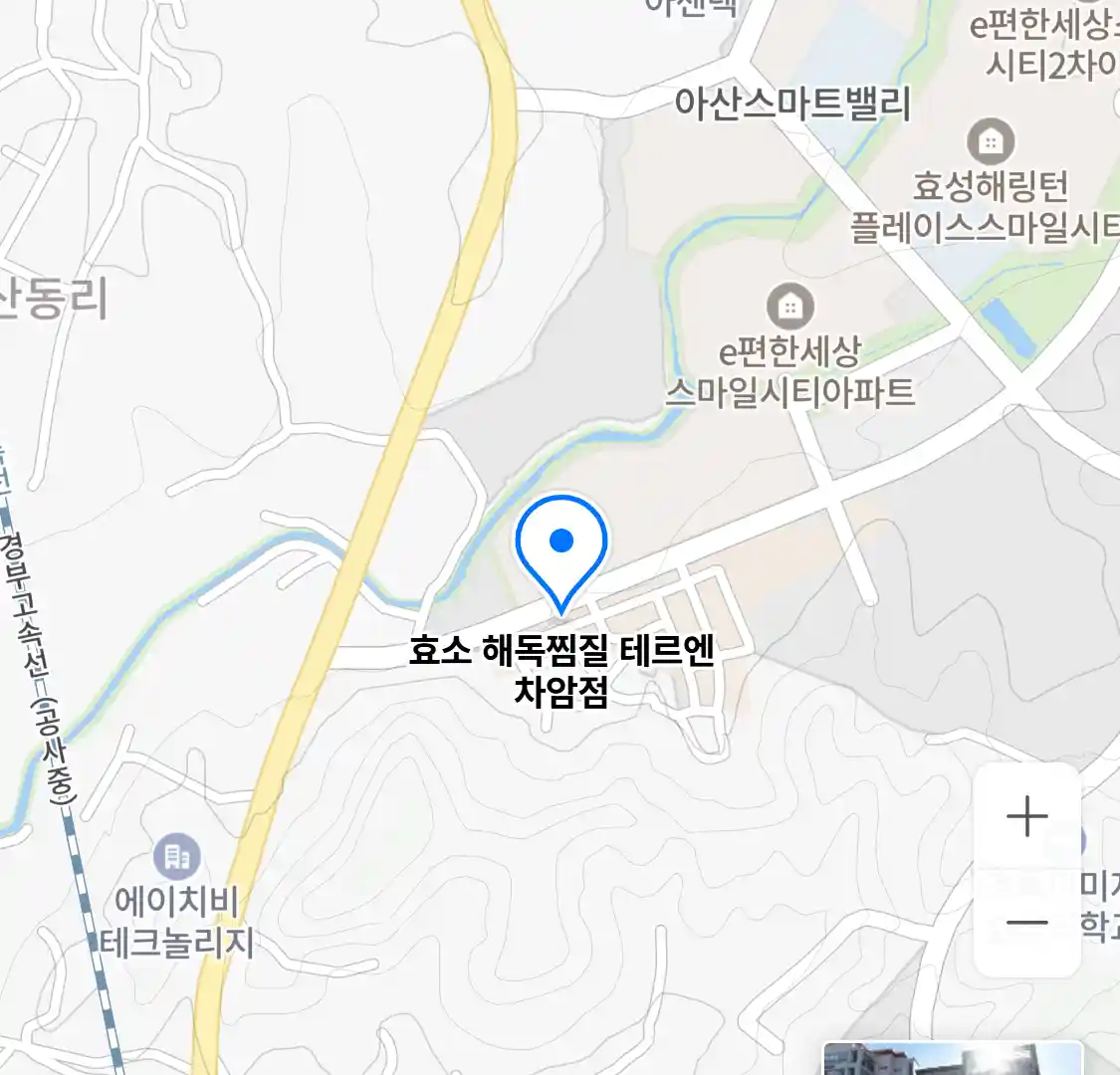Zoom in on the map
This screenshot has height=1075, width=1120.
coord(1026,818)
